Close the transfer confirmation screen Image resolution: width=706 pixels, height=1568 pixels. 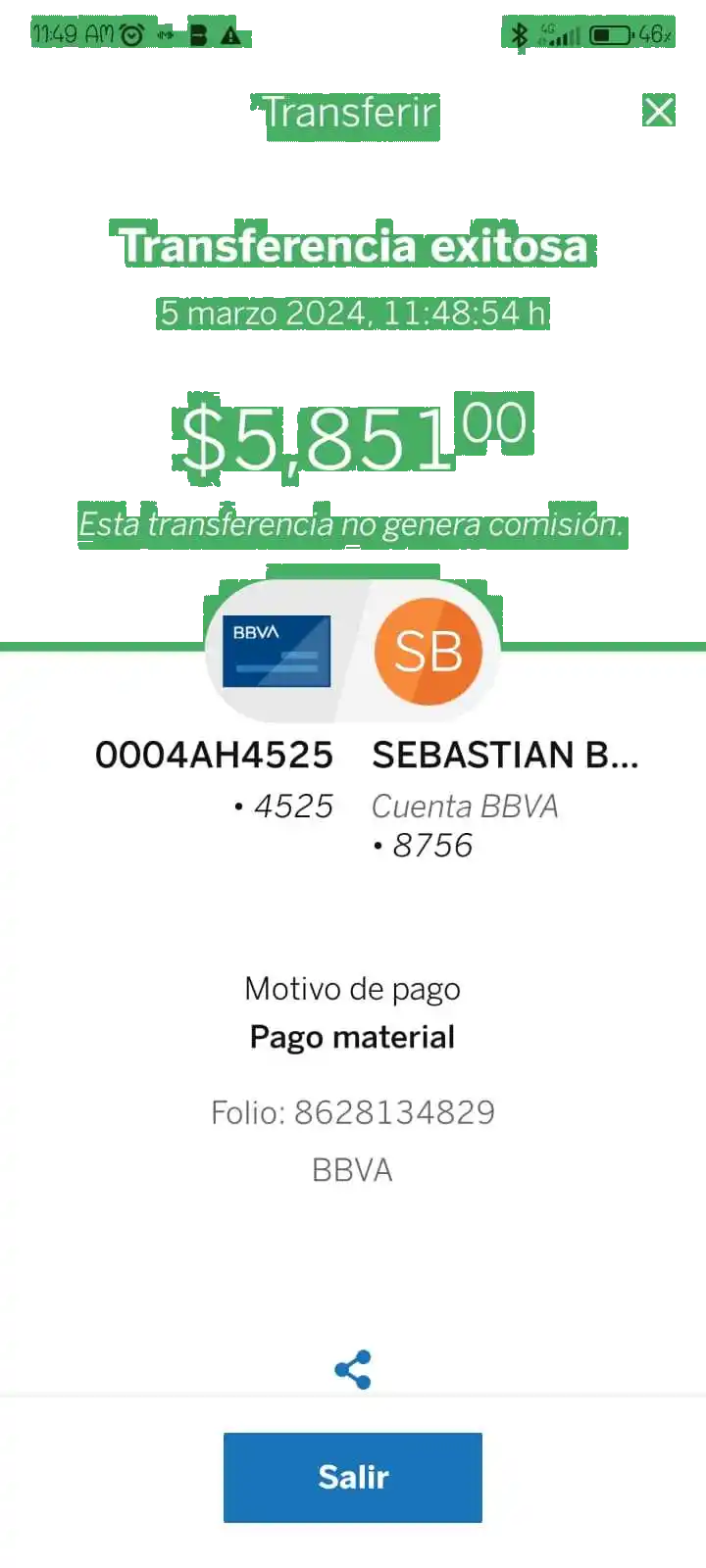659,112
